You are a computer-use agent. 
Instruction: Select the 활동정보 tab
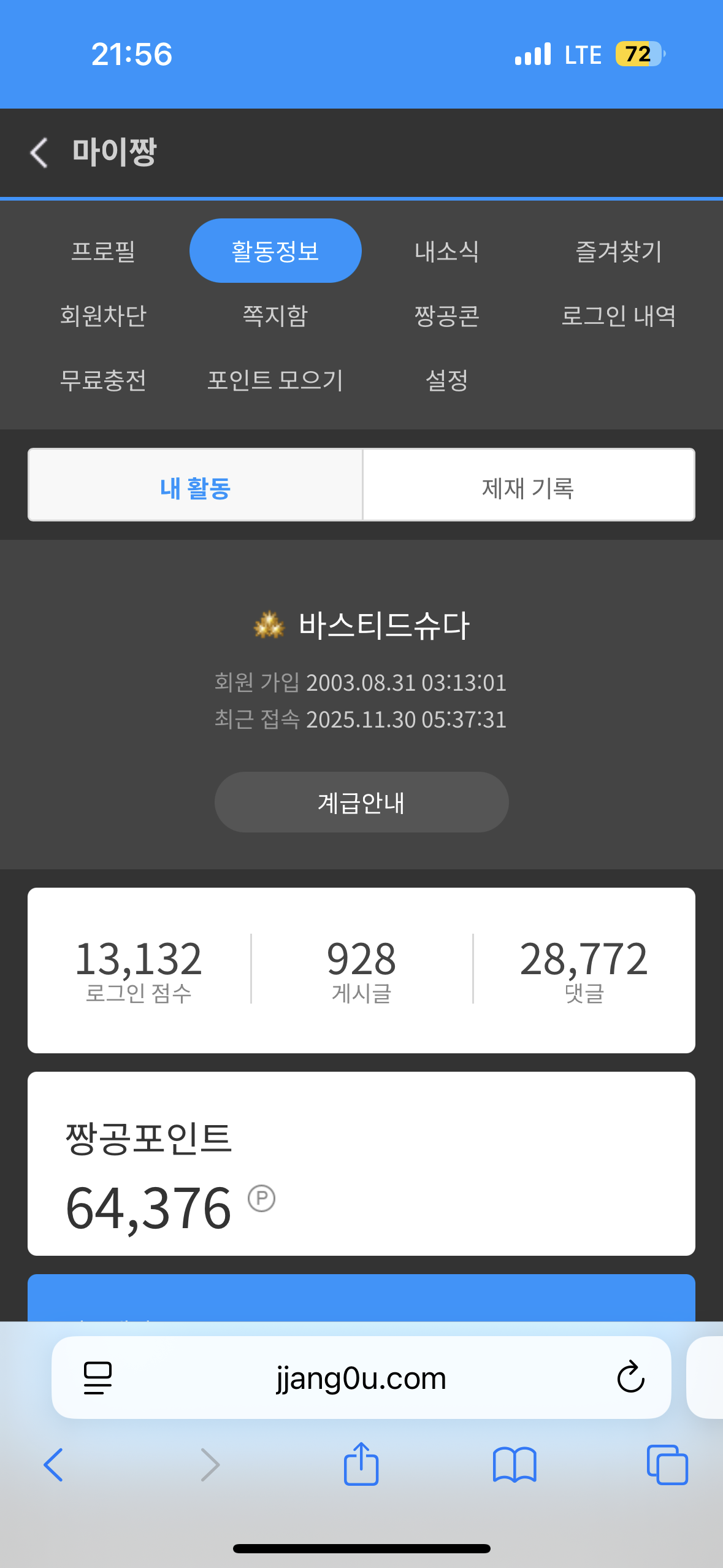click(x=275, y=251)
